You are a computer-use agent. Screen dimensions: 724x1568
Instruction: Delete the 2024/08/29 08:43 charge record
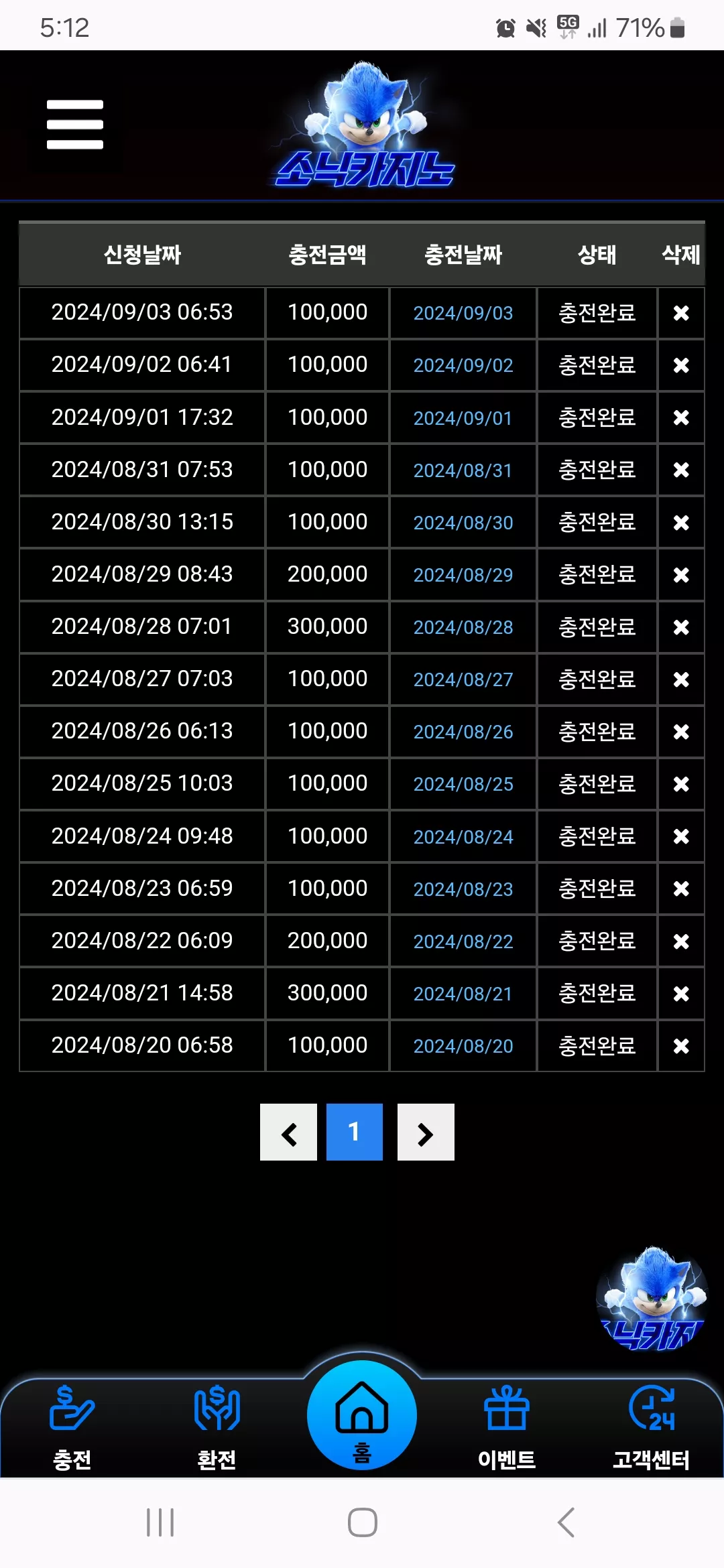coord(681,575)
